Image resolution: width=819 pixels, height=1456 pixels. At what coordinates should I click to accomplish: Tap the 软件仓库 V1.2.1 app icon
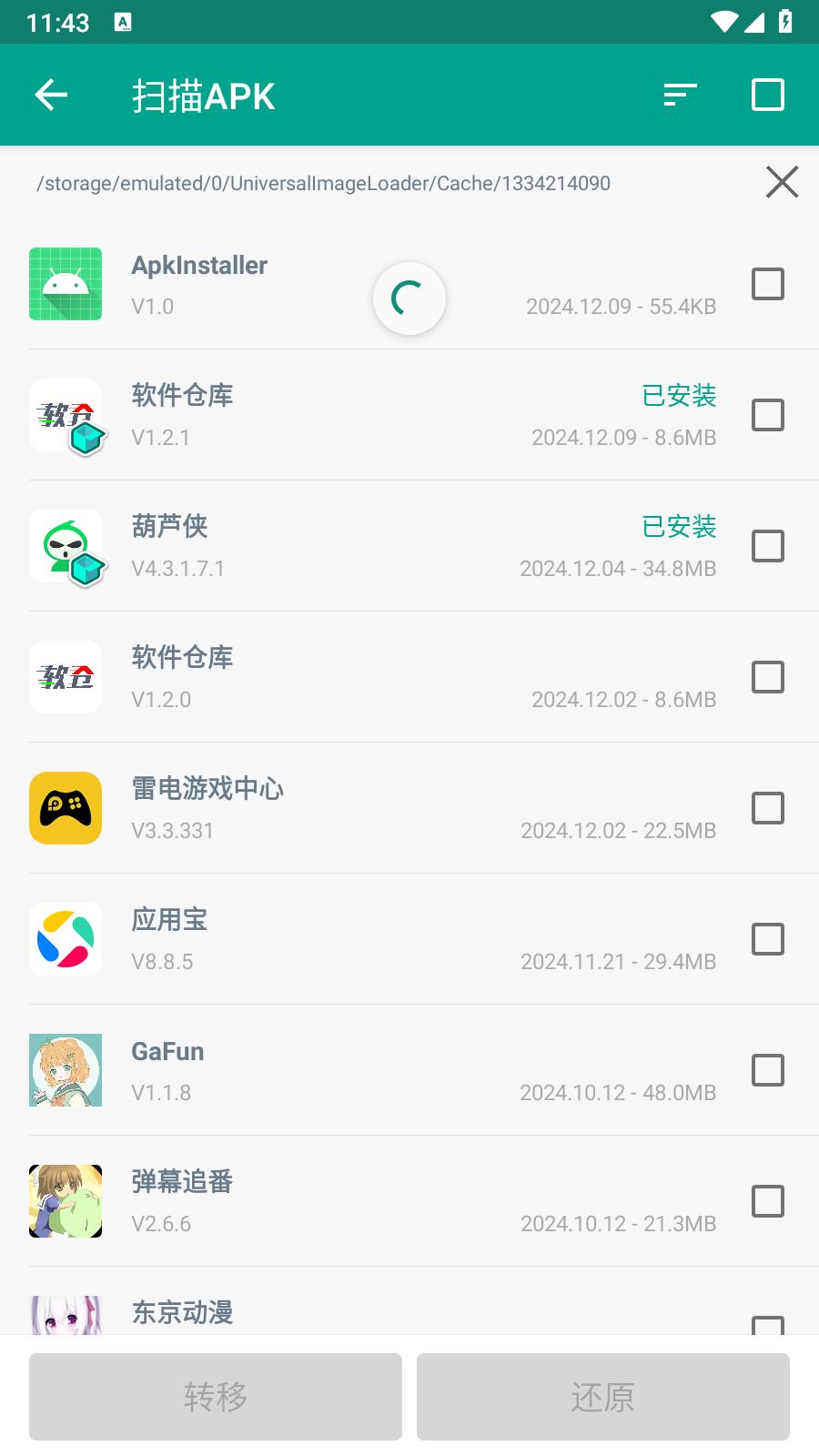65,416
